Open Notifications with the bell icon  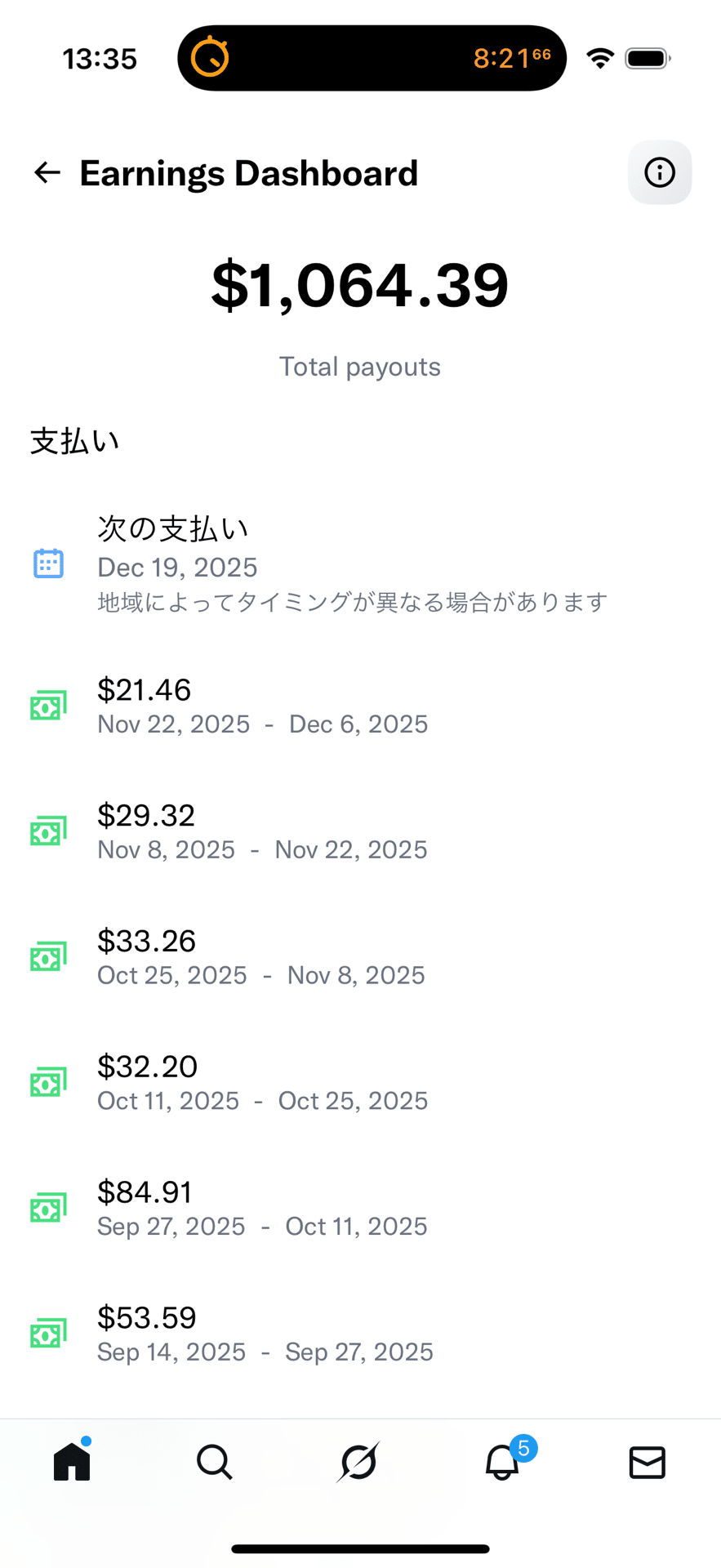point(501,1462)
